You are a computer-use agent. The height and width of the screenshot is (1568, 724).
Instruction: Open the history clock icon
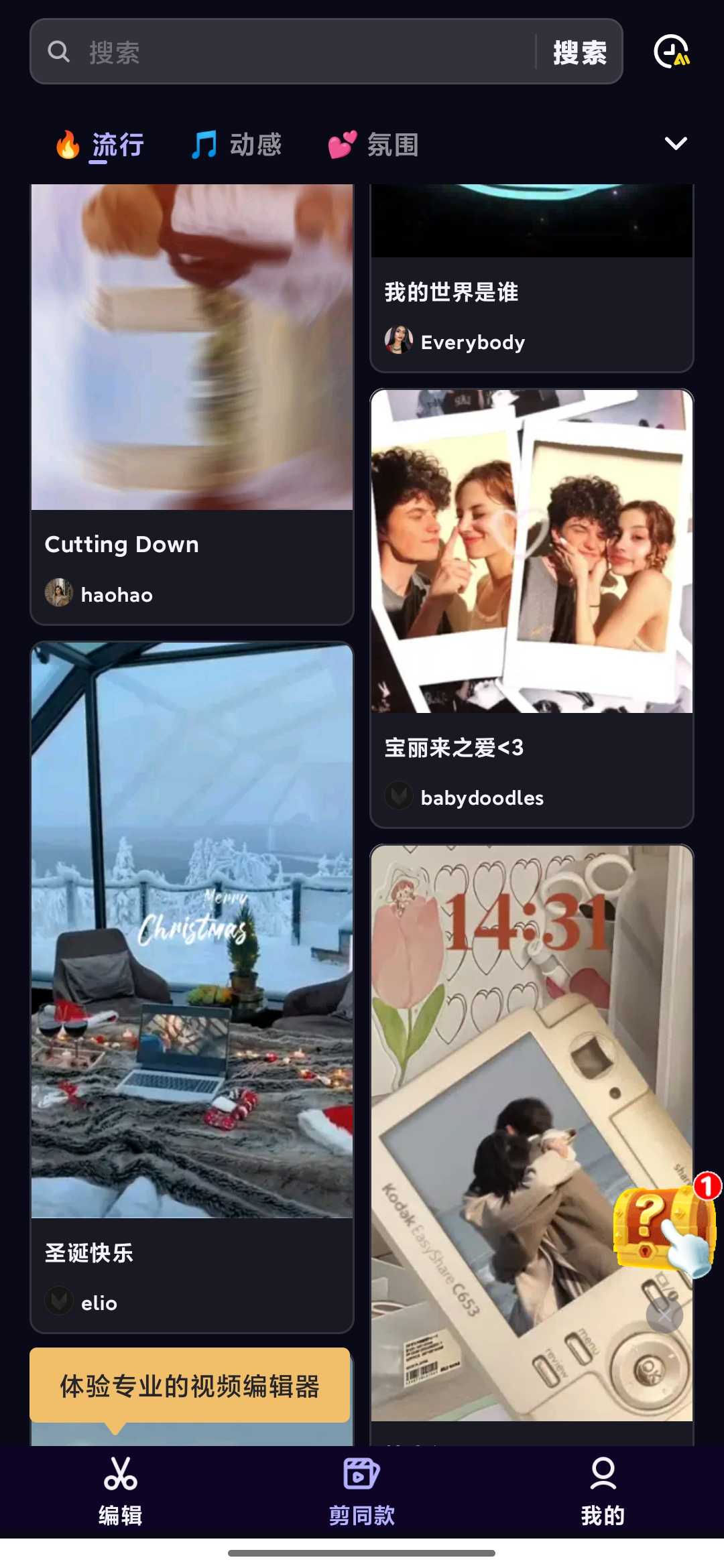click(671, 52)
